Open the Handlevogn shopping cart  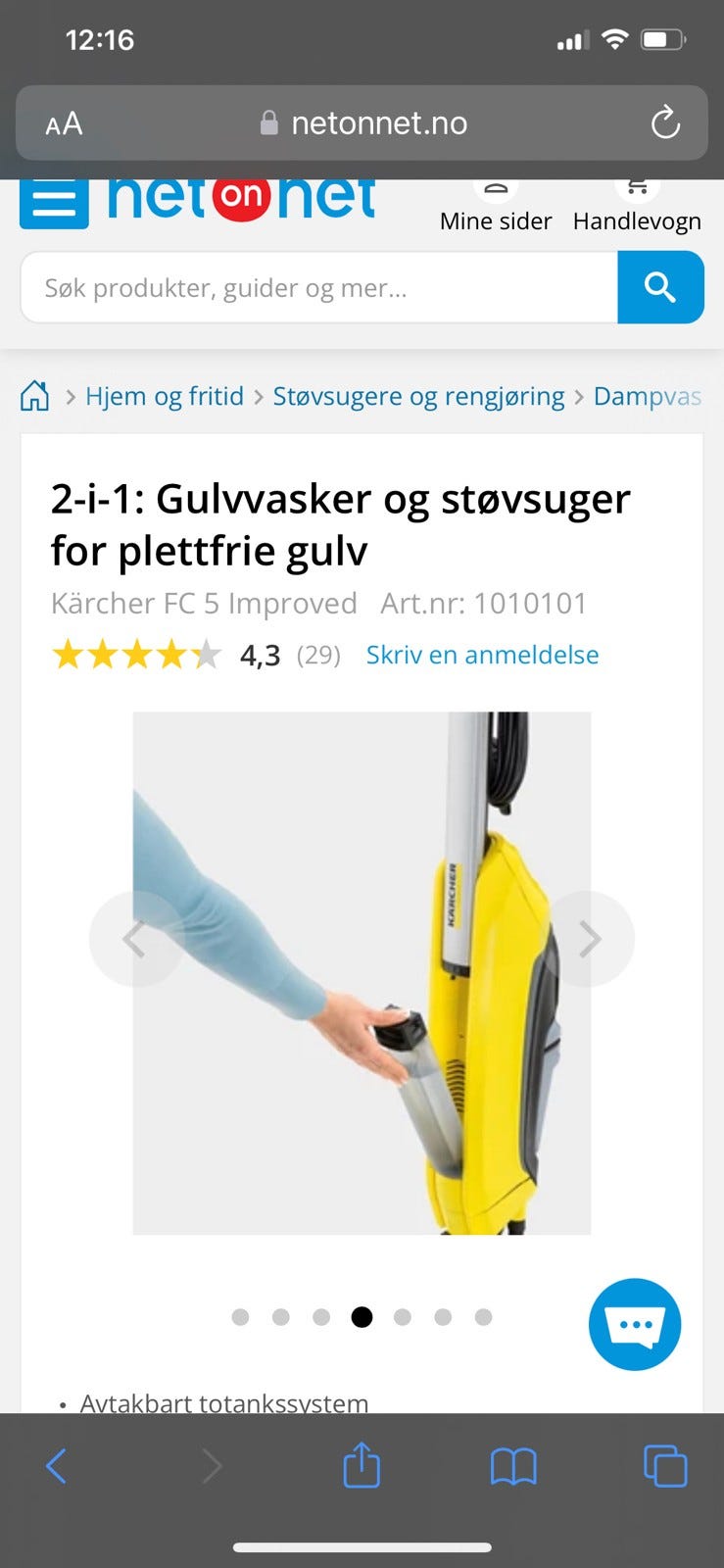point(636,206)
